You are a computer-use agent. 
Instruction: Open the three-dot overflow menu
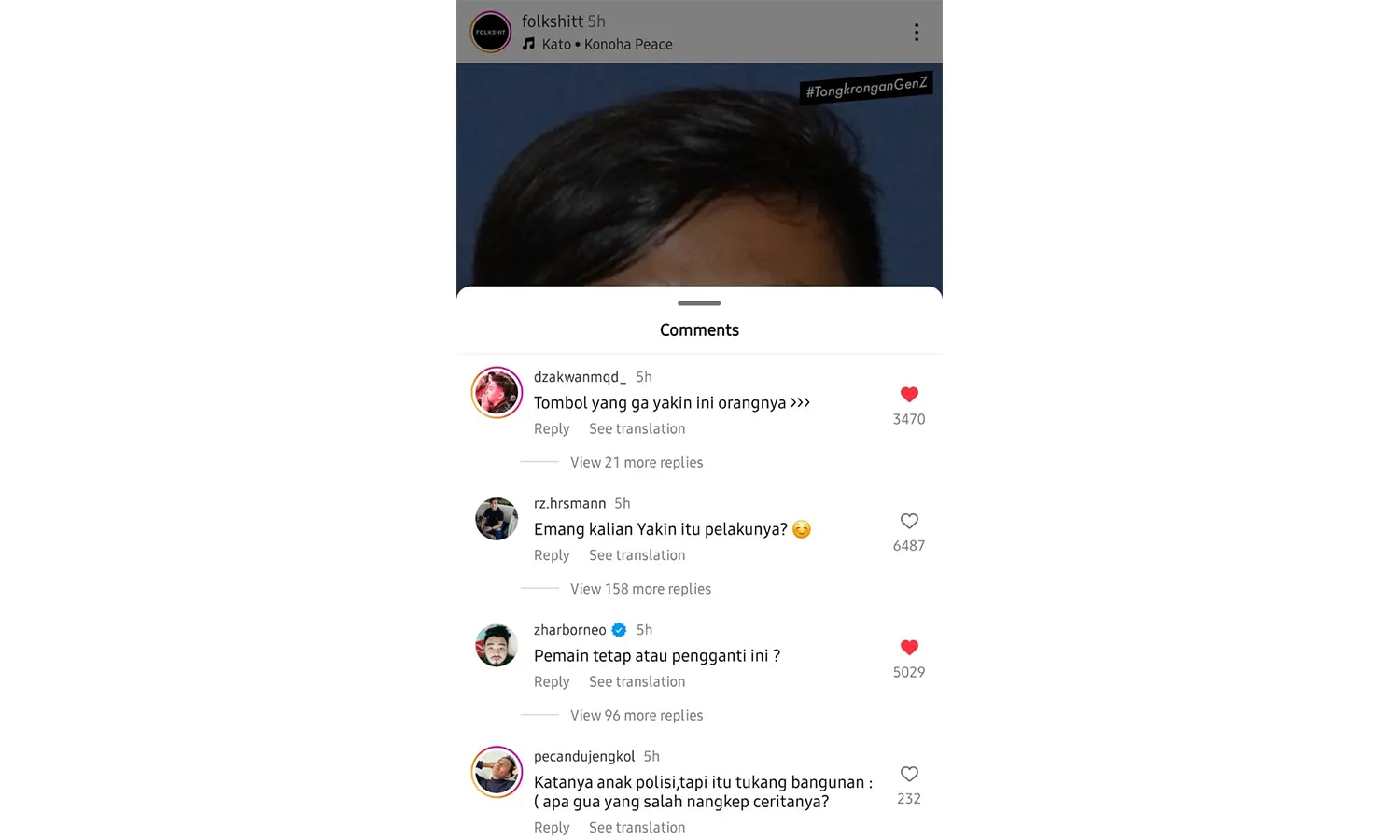coord(916,33)
